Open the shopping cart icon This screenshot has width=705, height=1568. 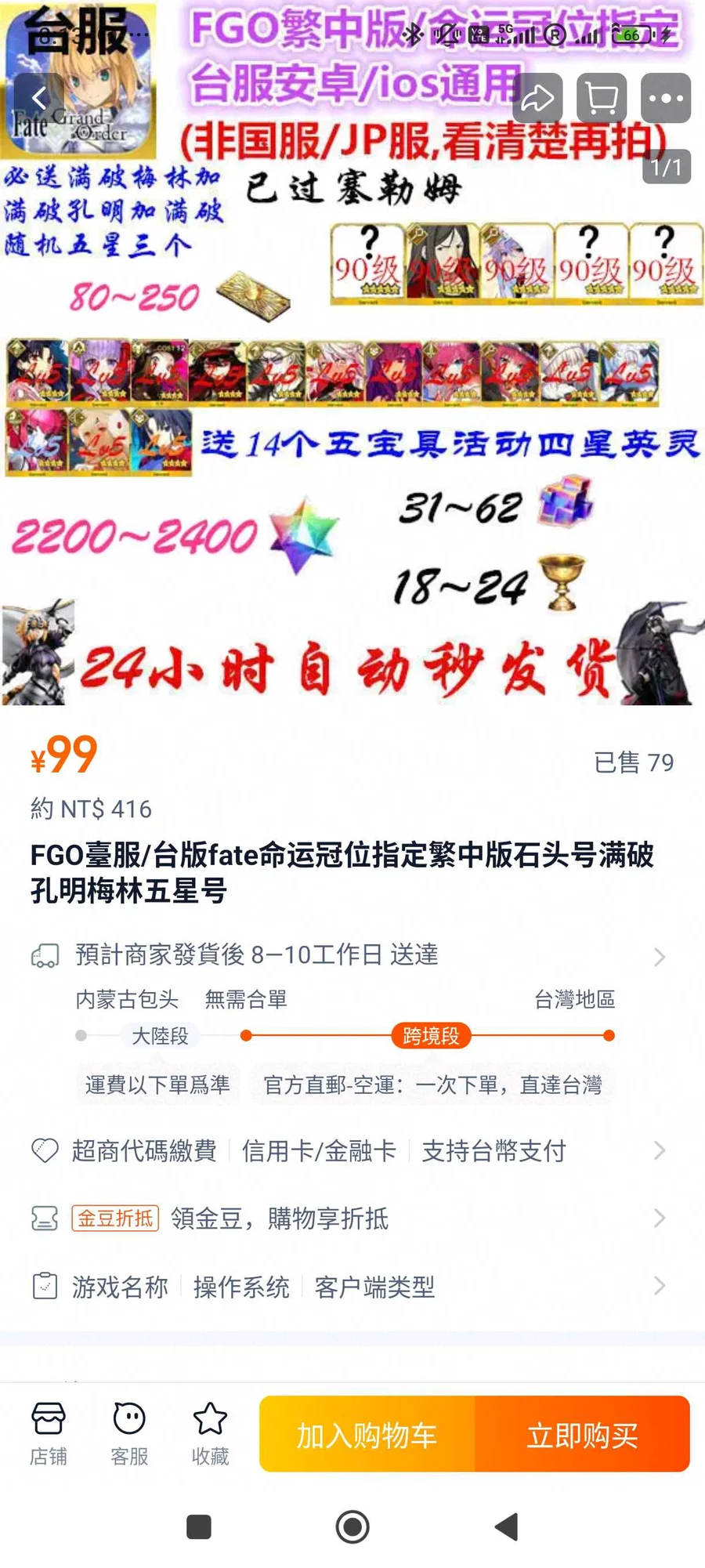(602, 99)
